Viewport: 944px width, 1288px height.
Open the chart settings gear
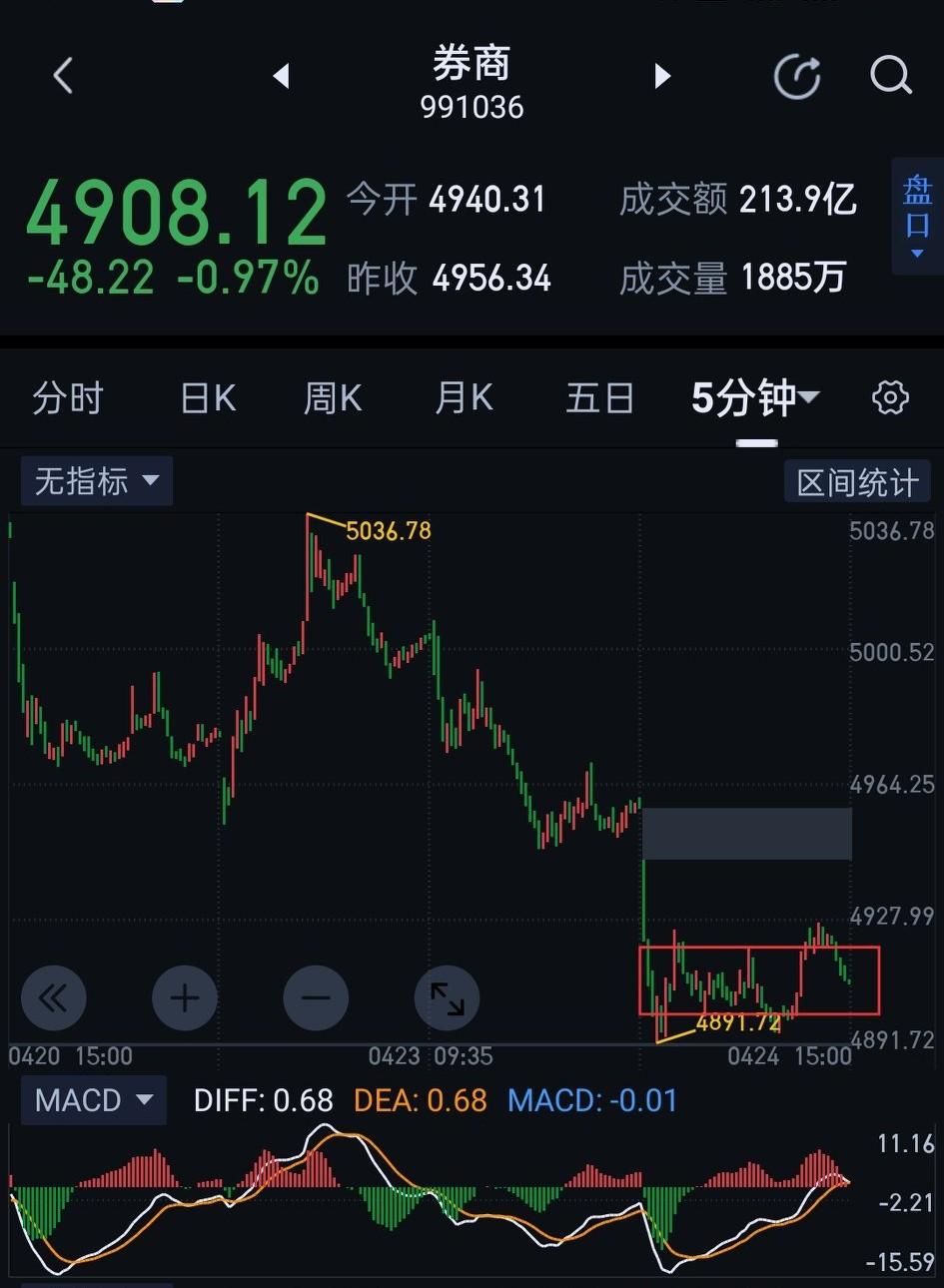(x=889, y=397)
